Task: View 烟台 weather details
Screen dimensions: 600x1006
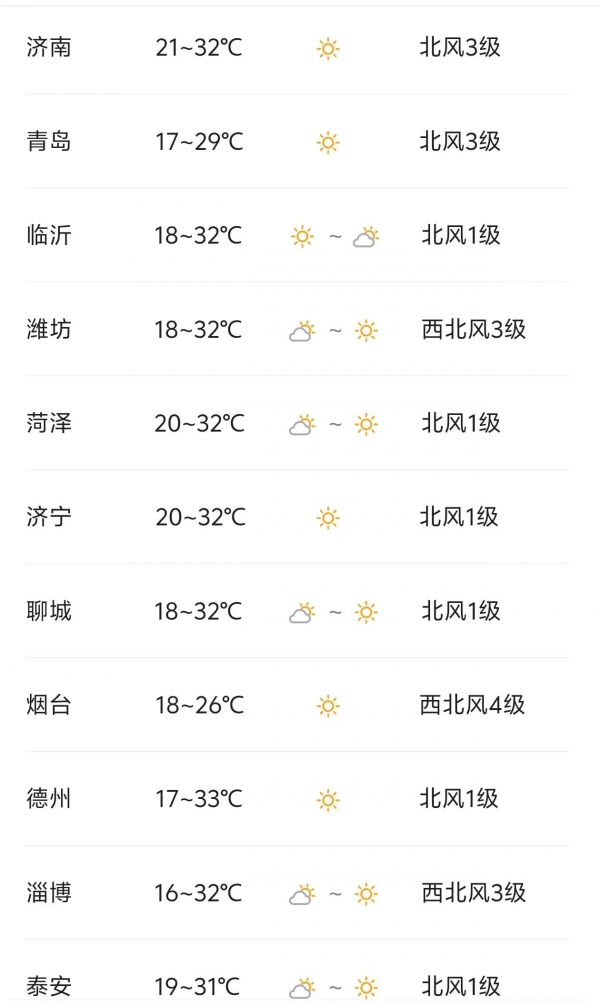Action: tap(298, 705)
